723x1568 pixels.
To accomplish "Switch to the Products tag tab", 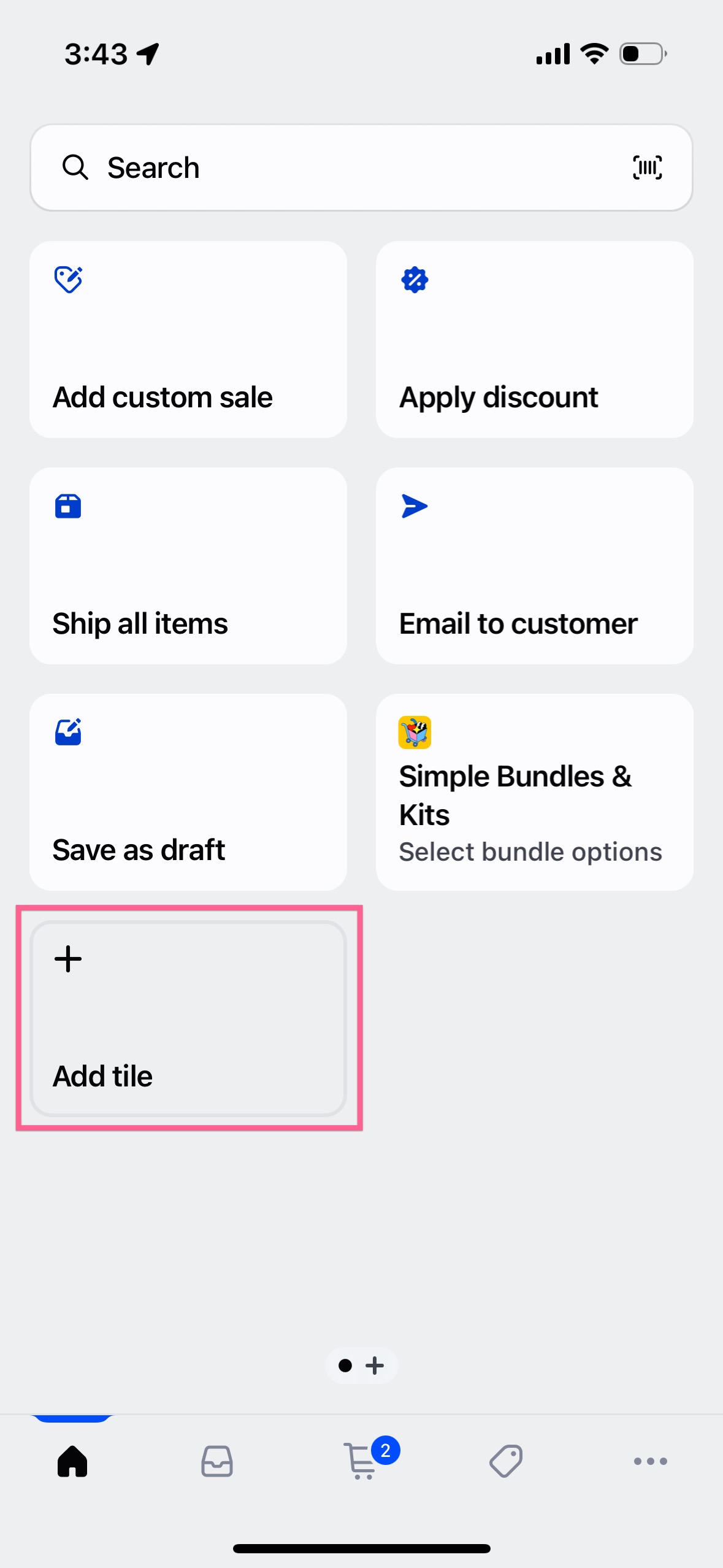I will [x=506, y=1461].
